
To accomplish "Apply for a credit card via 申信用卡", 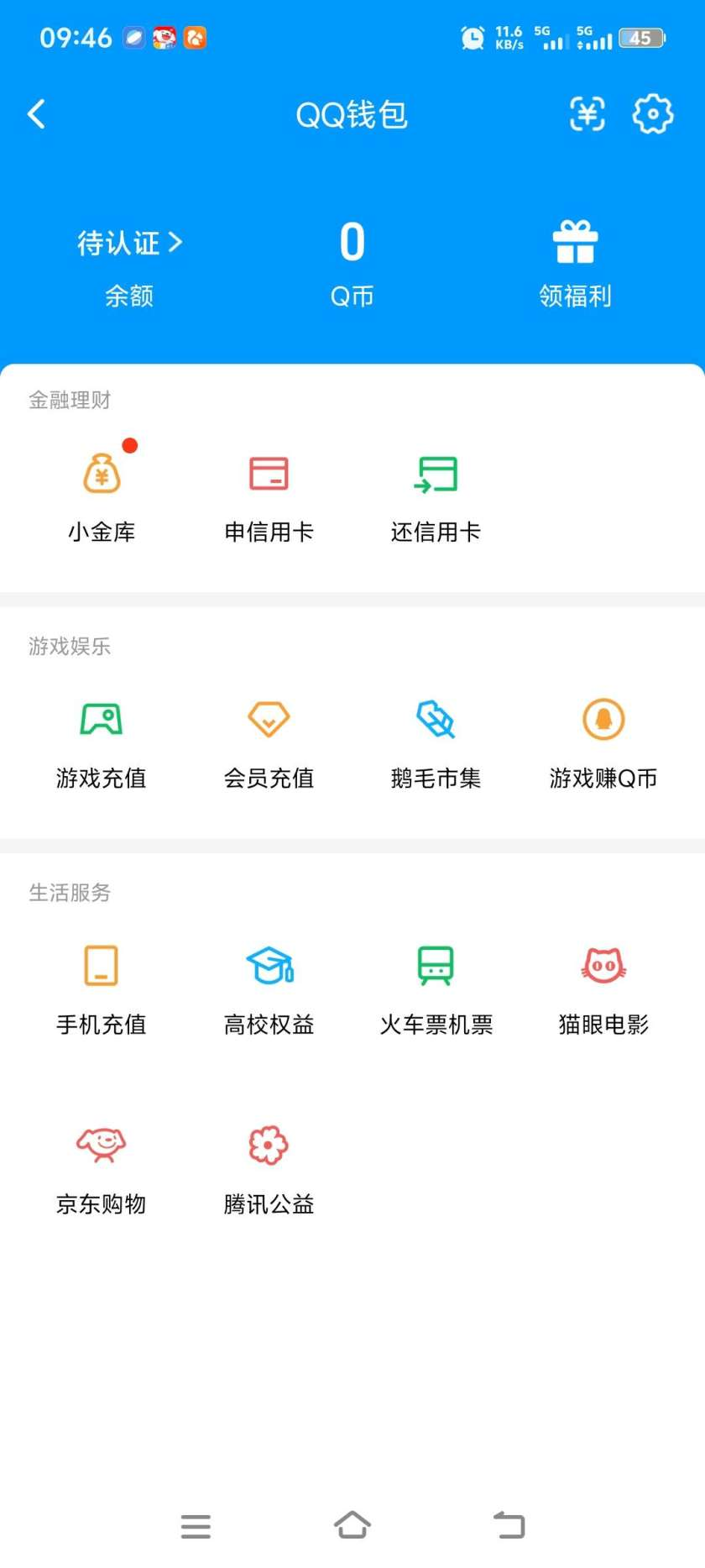I will tap(269, 494).
